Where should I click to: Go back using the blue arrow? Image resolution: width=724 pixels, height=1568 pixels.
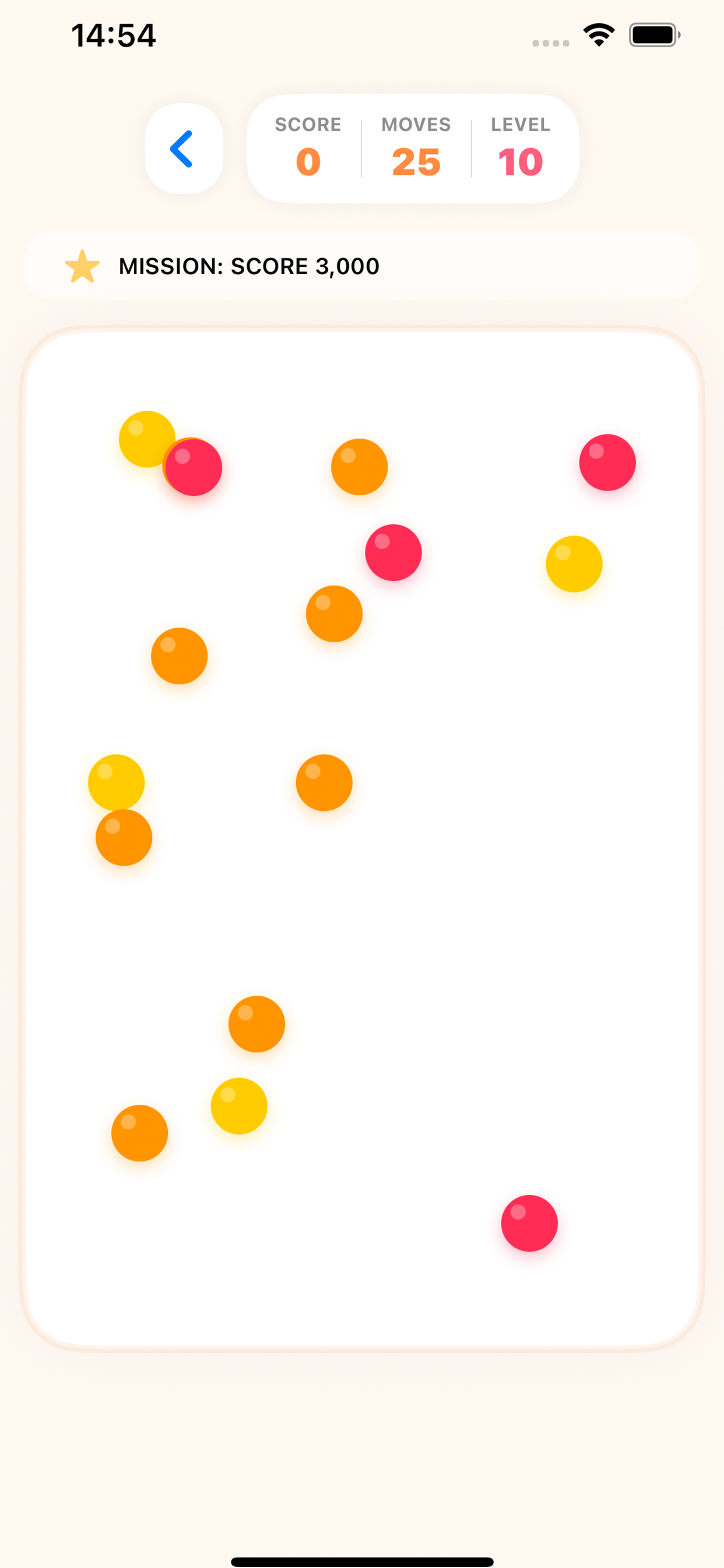pyautogui.click(x=183, y=149)
